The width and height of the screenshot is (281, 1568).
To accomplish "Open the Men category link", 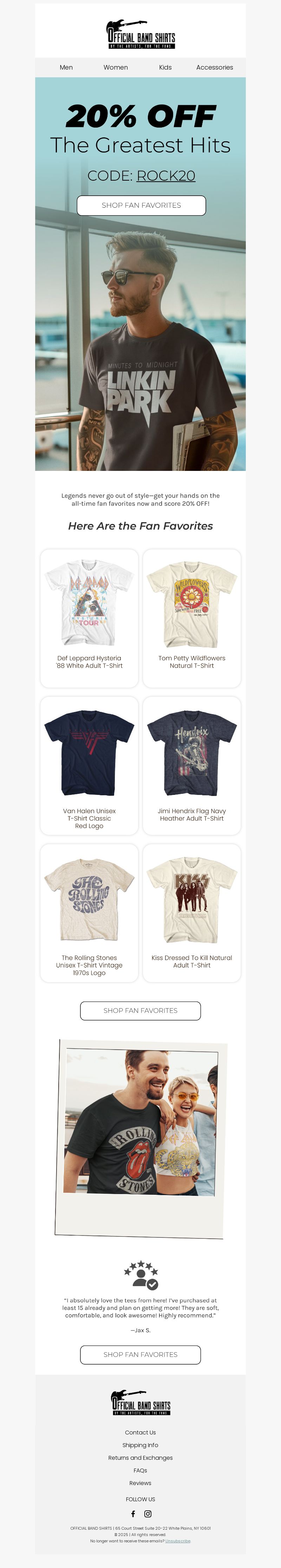I will 66,67.
